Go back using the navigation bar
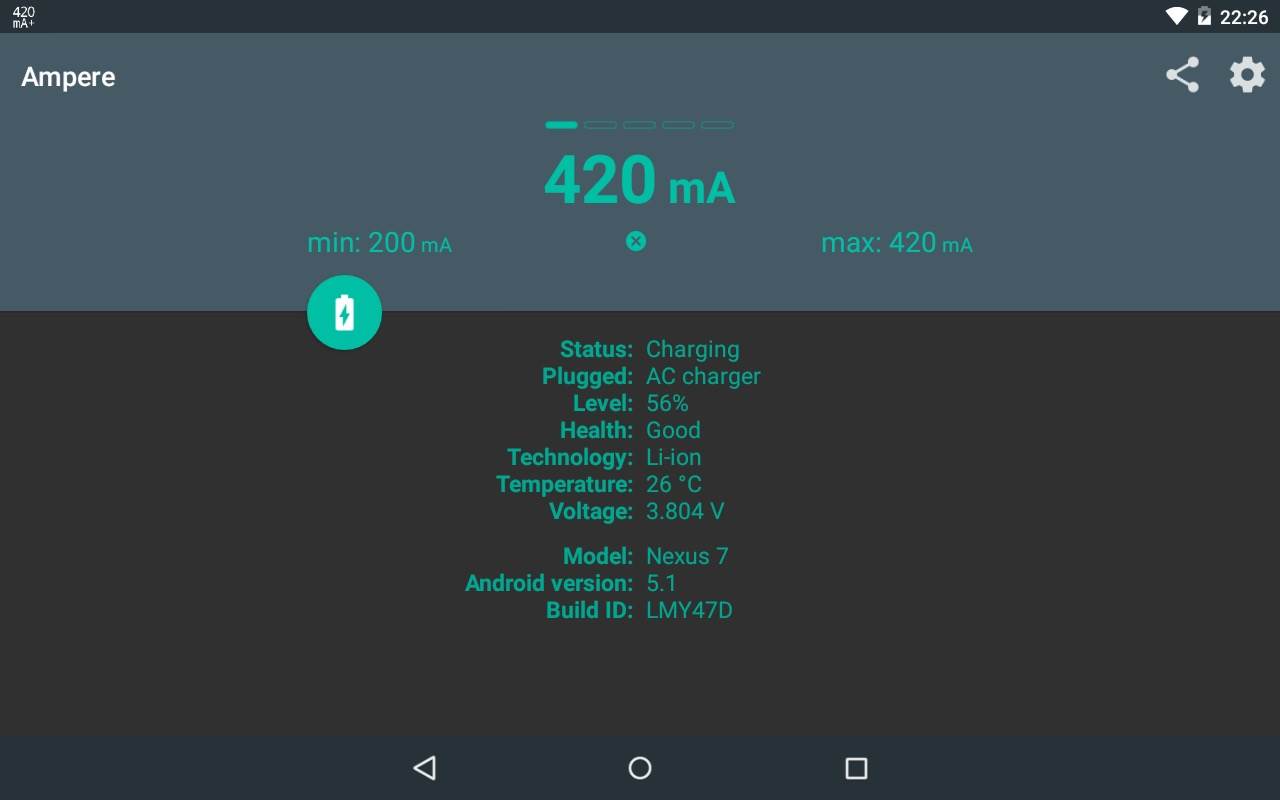This screenshot has width=1280, height=800. pyautogui.click(x=424, y=768)
